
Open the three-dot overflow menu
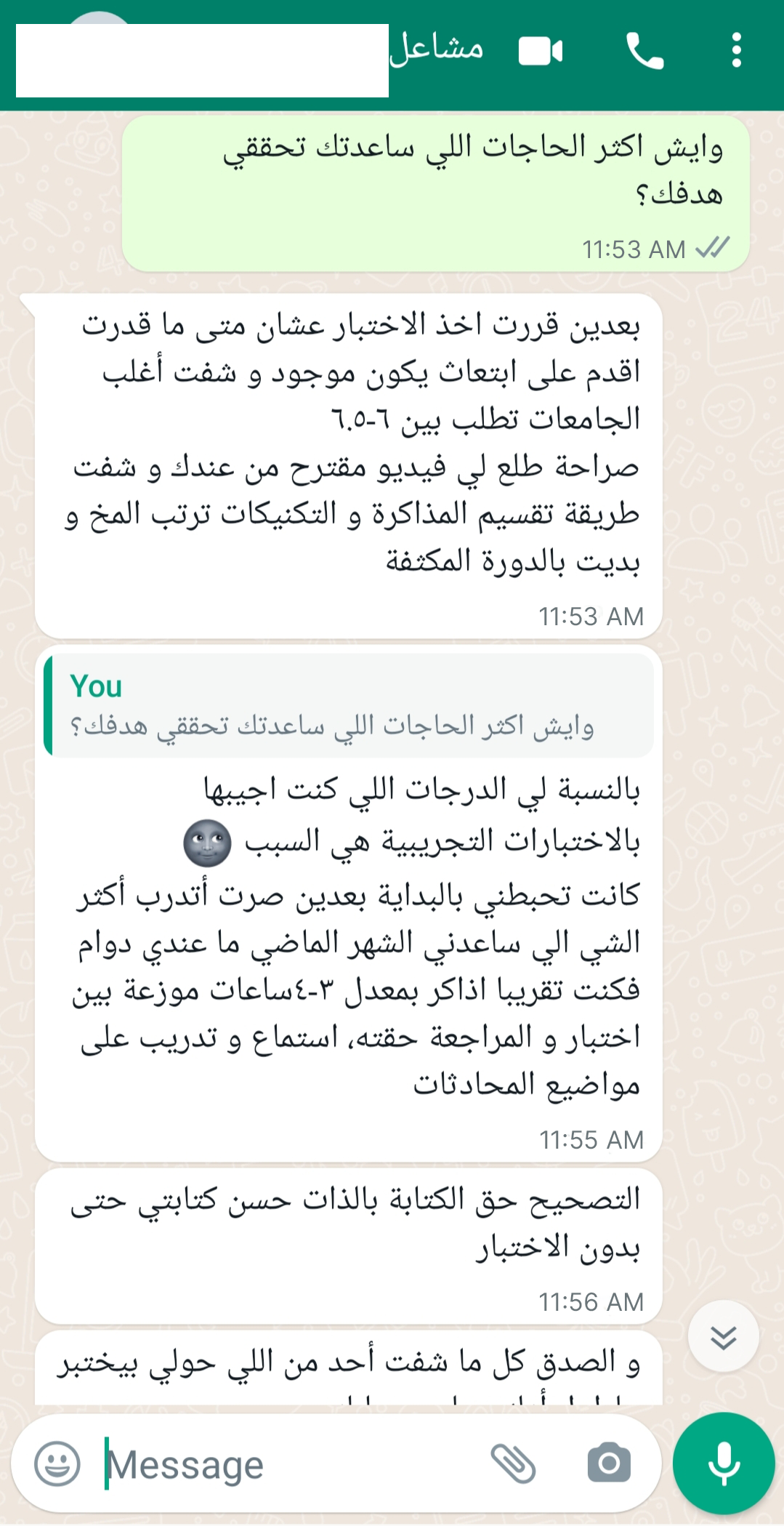pyautogui.click(x=736, y=51)
